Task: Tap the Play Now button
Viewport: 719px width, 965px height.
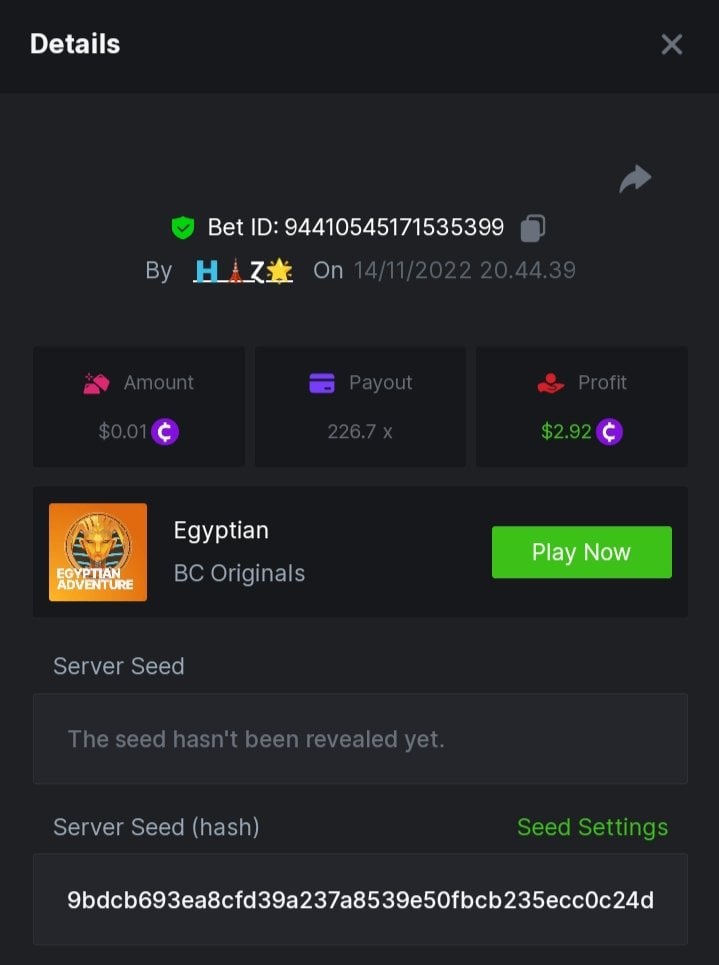Action: pos(581,552)
